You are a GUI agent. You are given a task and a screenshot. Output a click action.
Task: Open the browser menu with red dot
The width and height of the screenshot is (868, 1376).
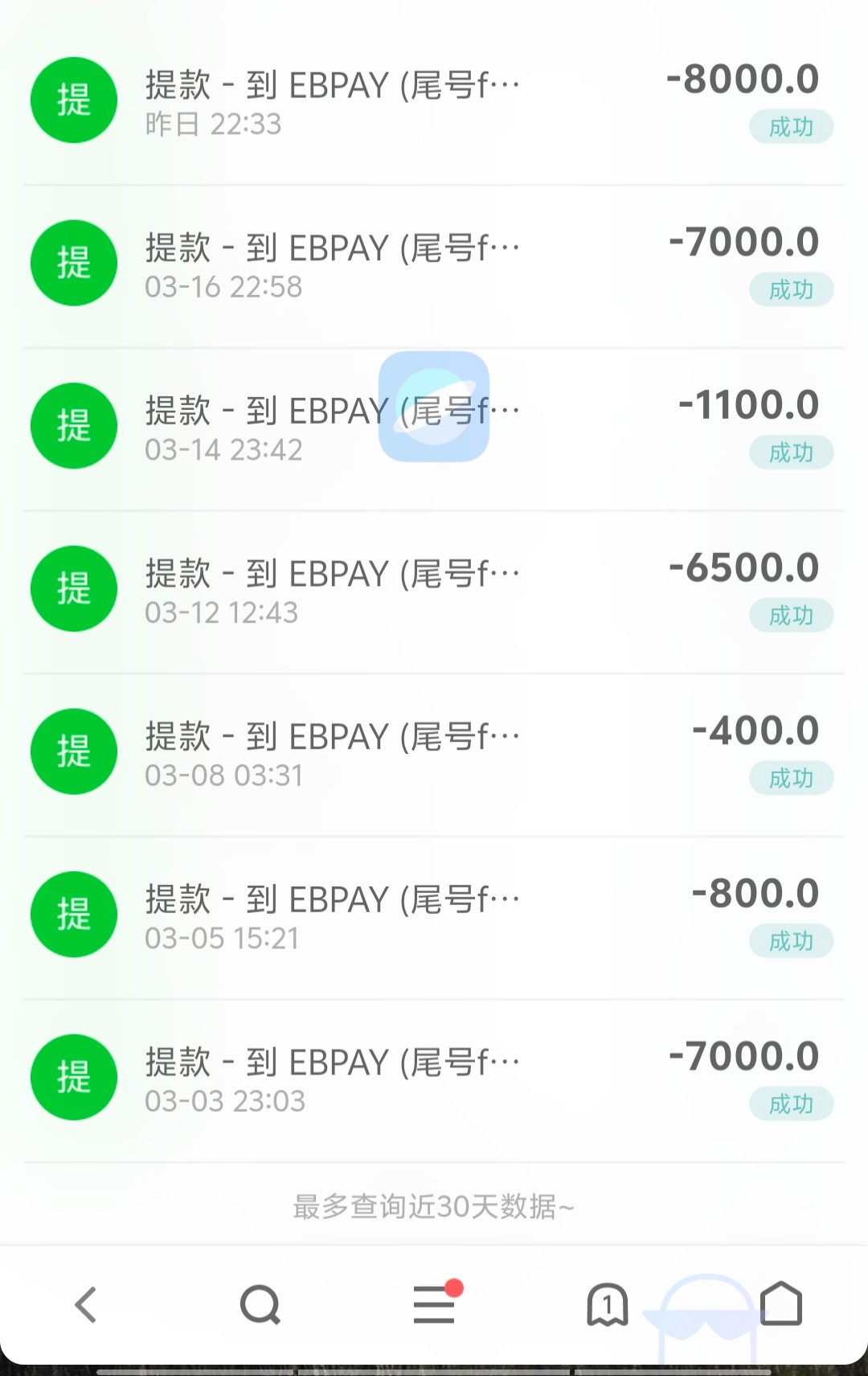[x=434, y=1304]
